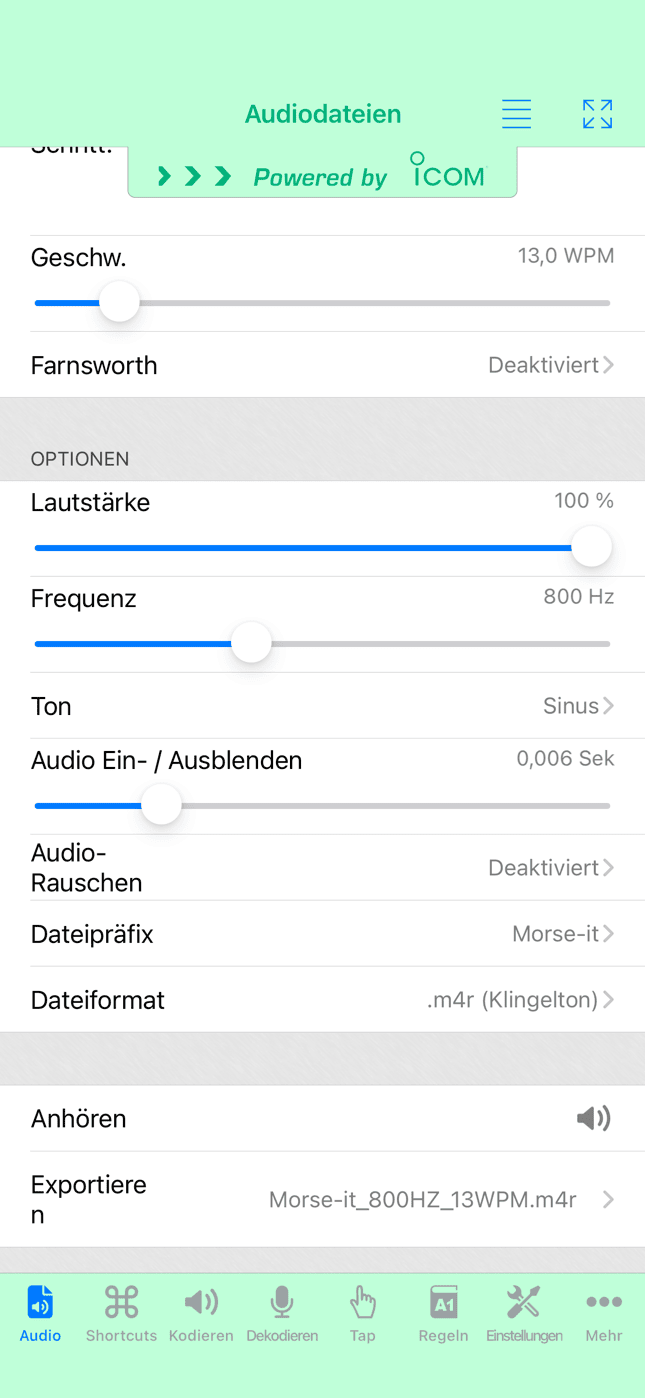Change the Dateiformat setting
Viewport: 645px width, 1398px height.
[x=322, y=1000]
